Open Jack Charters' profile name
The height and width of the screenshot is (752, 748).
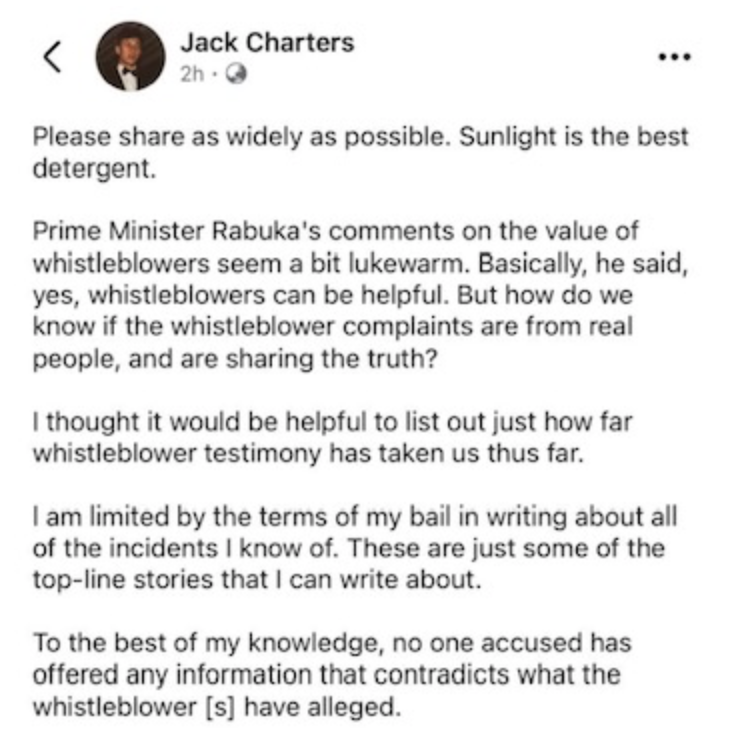266,43
